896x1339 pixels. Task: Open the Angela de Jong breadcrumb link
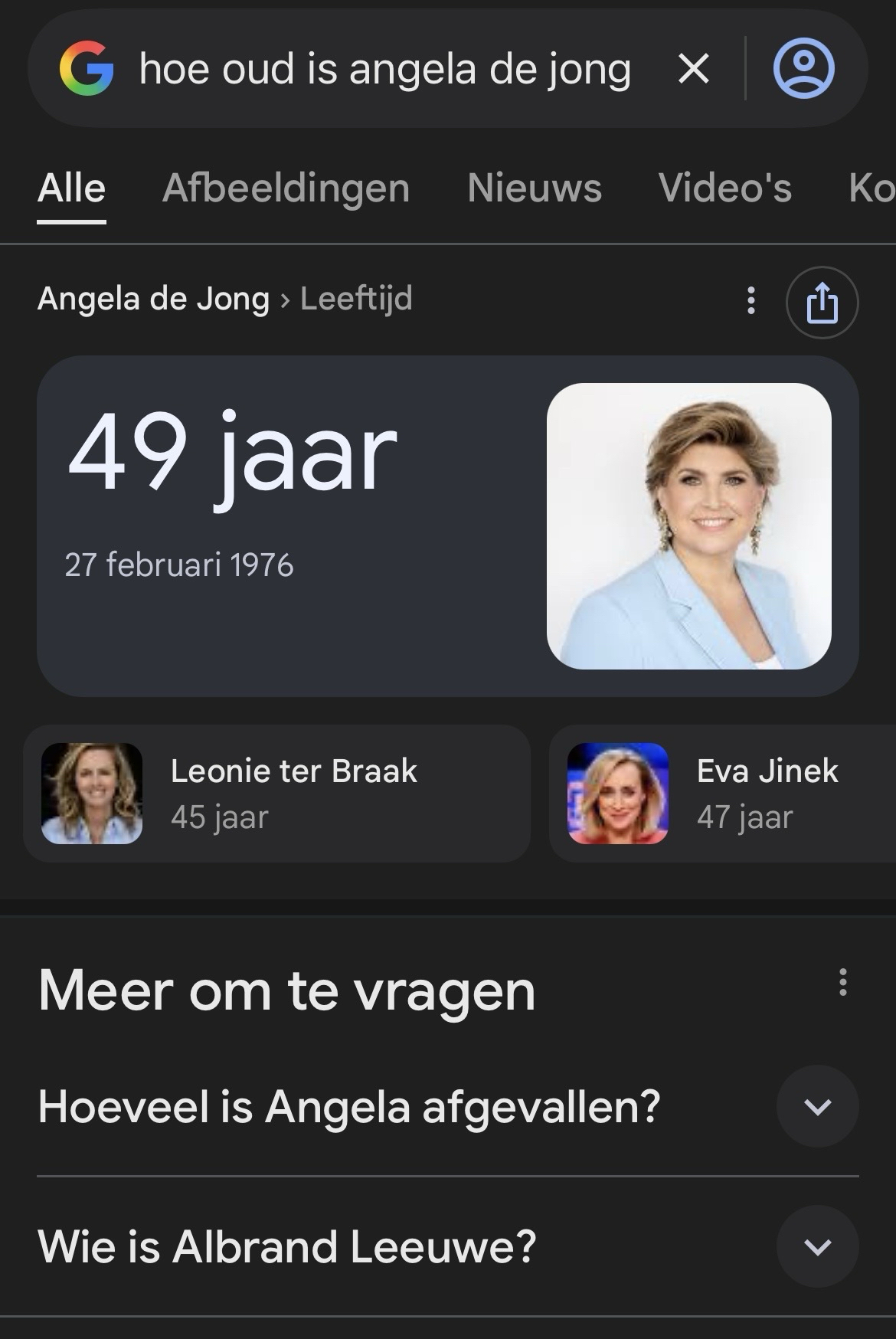pyautogui.click(x=153, y=299)
